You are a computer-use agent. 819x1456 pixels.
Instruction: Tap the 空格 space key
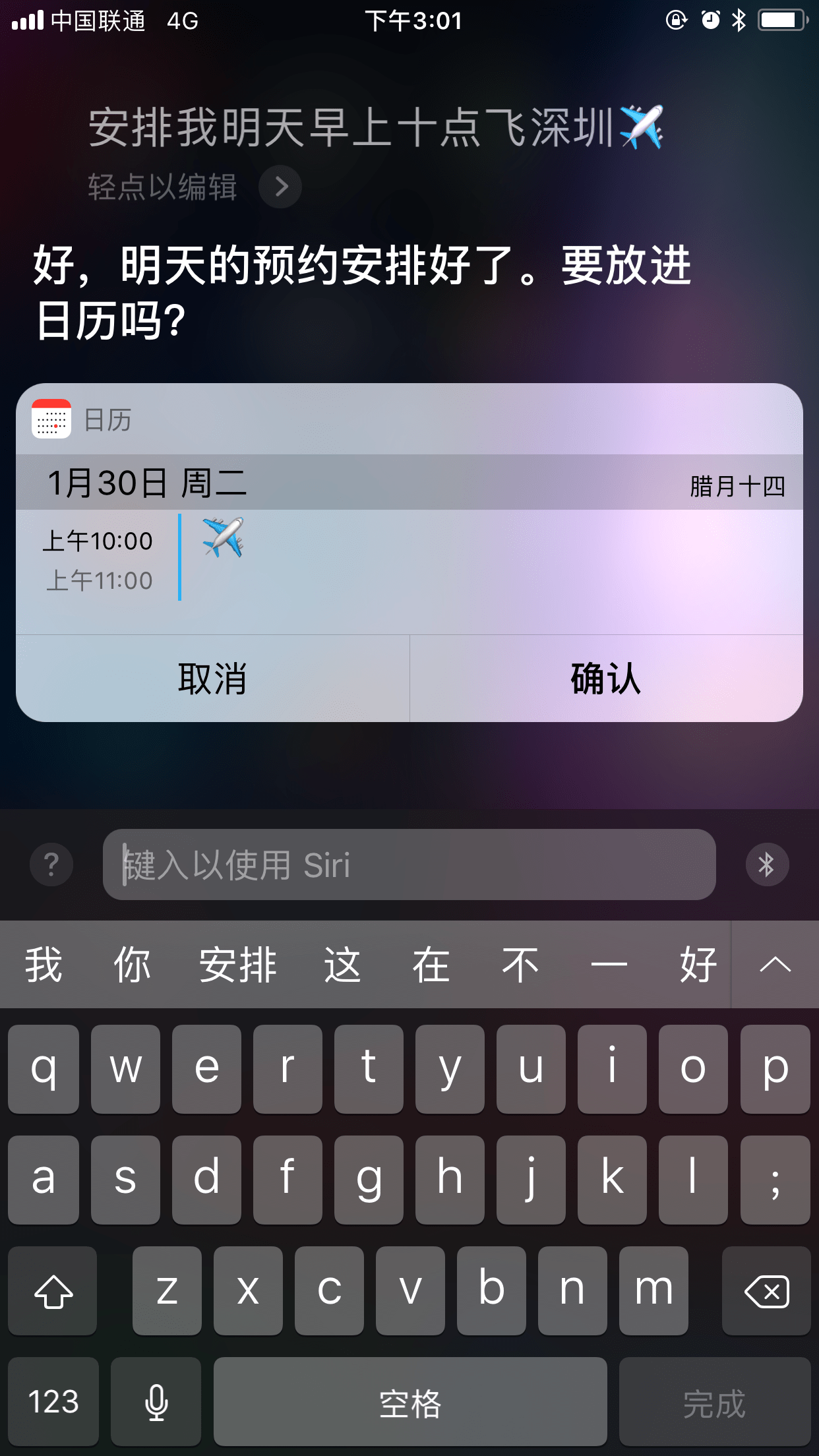(409, 1401)
